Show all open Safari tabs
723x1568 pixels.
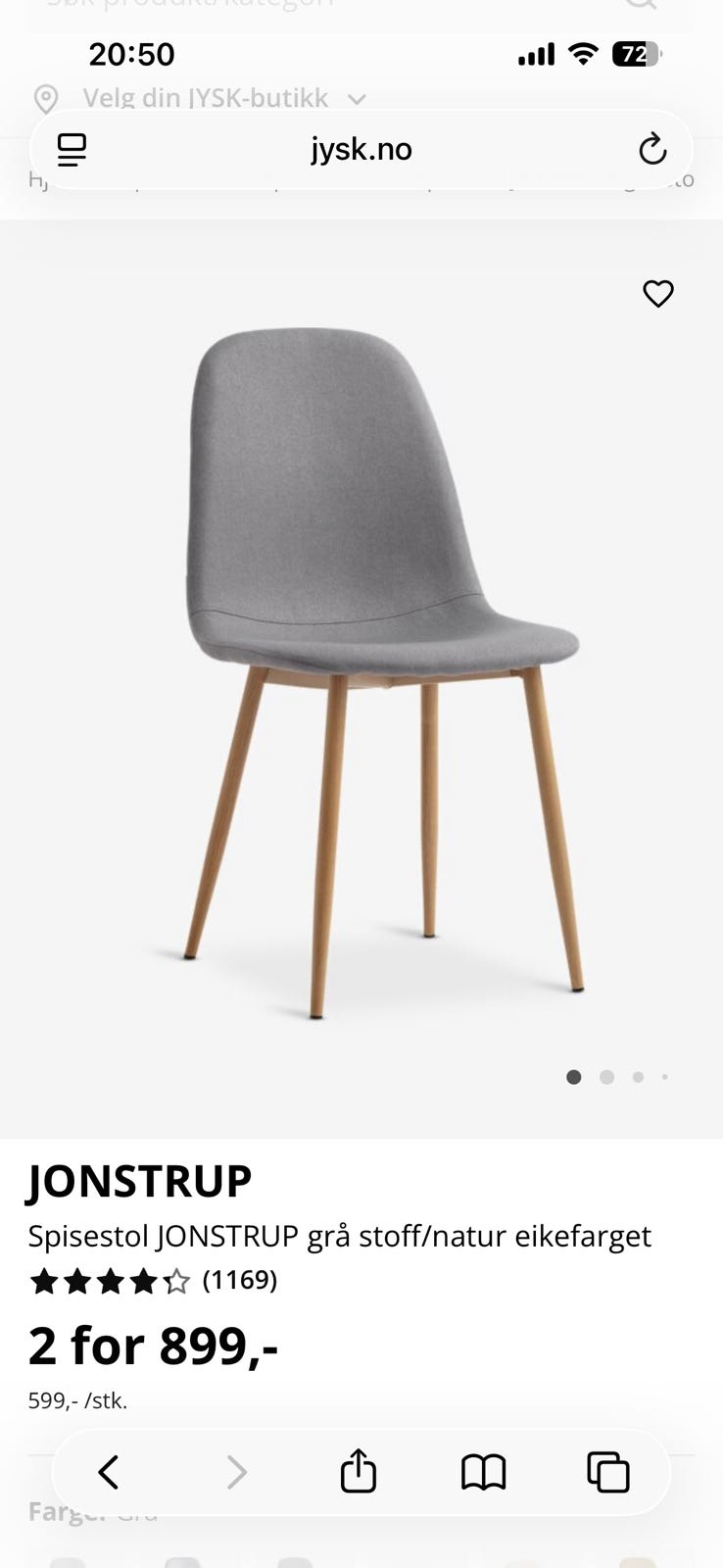coord(607,1472)
